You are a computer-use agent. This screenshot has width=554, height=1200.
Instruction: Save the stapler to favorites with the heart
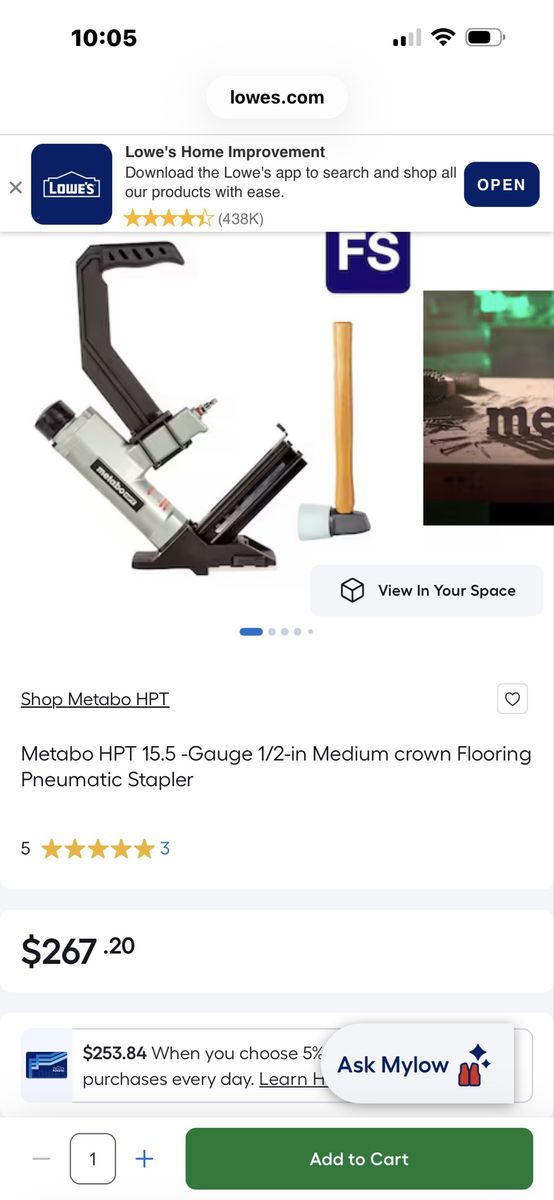point(512,699)
